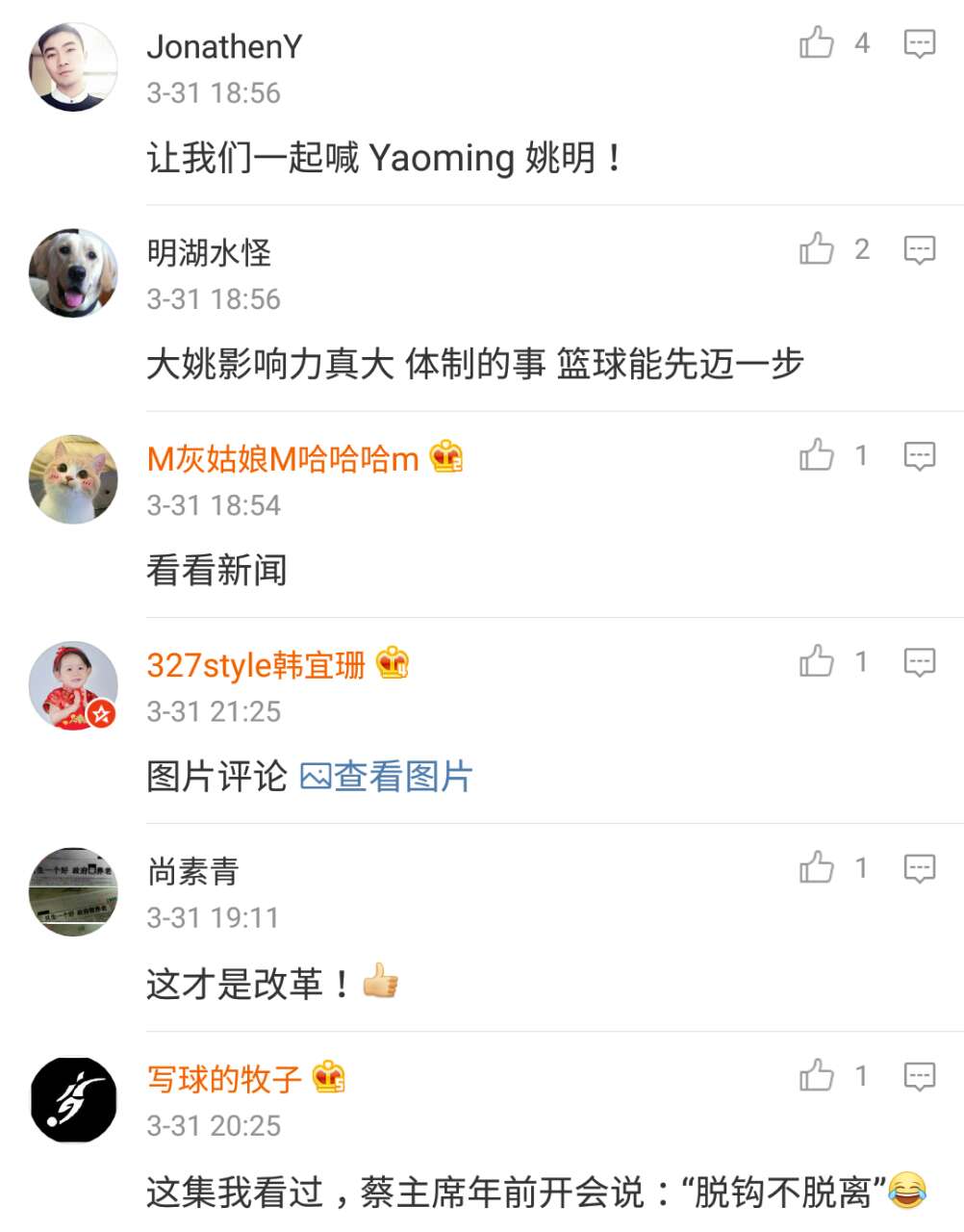
Task: Reply to JonathenY's comment
Action: [920, 43]
